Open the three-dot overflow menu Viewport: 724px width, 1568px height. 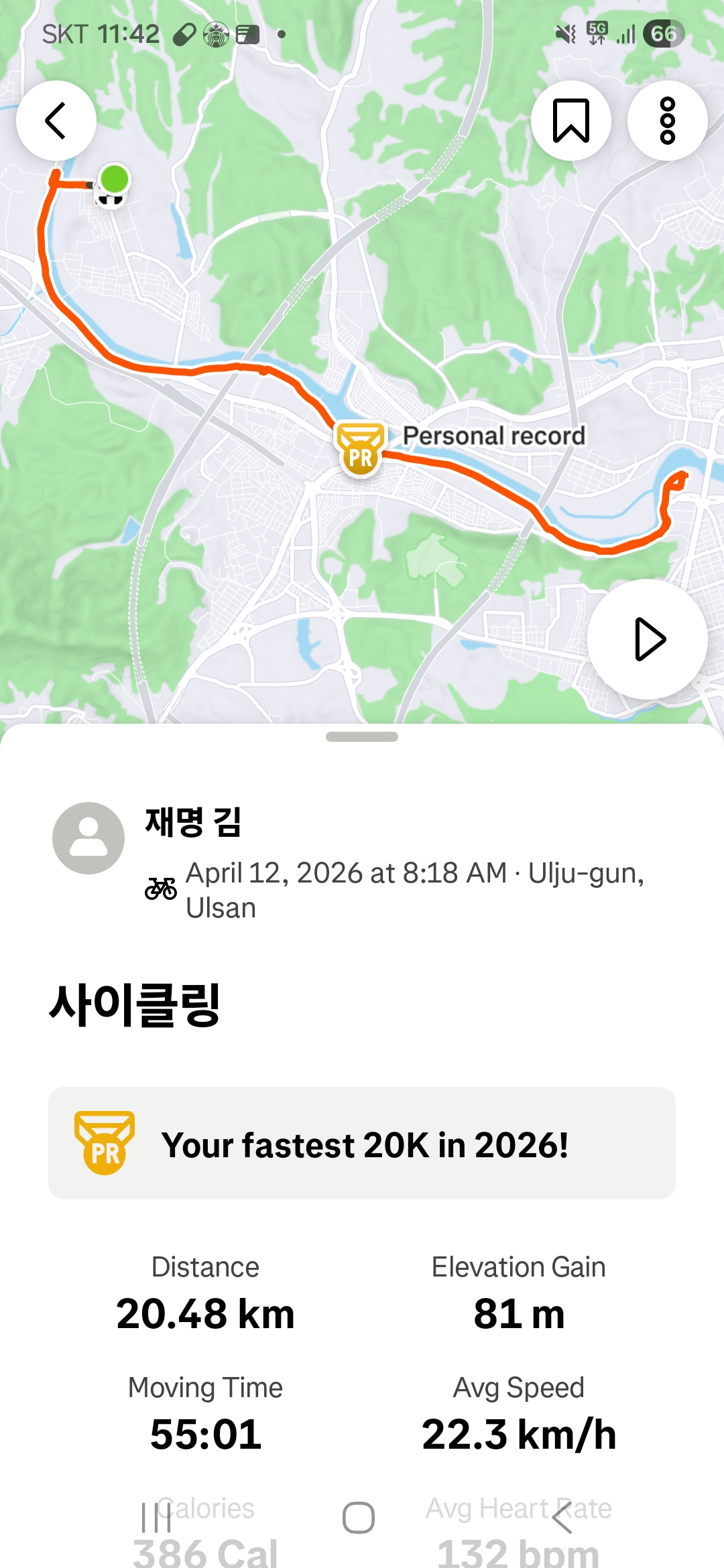(x=668, y=121)
